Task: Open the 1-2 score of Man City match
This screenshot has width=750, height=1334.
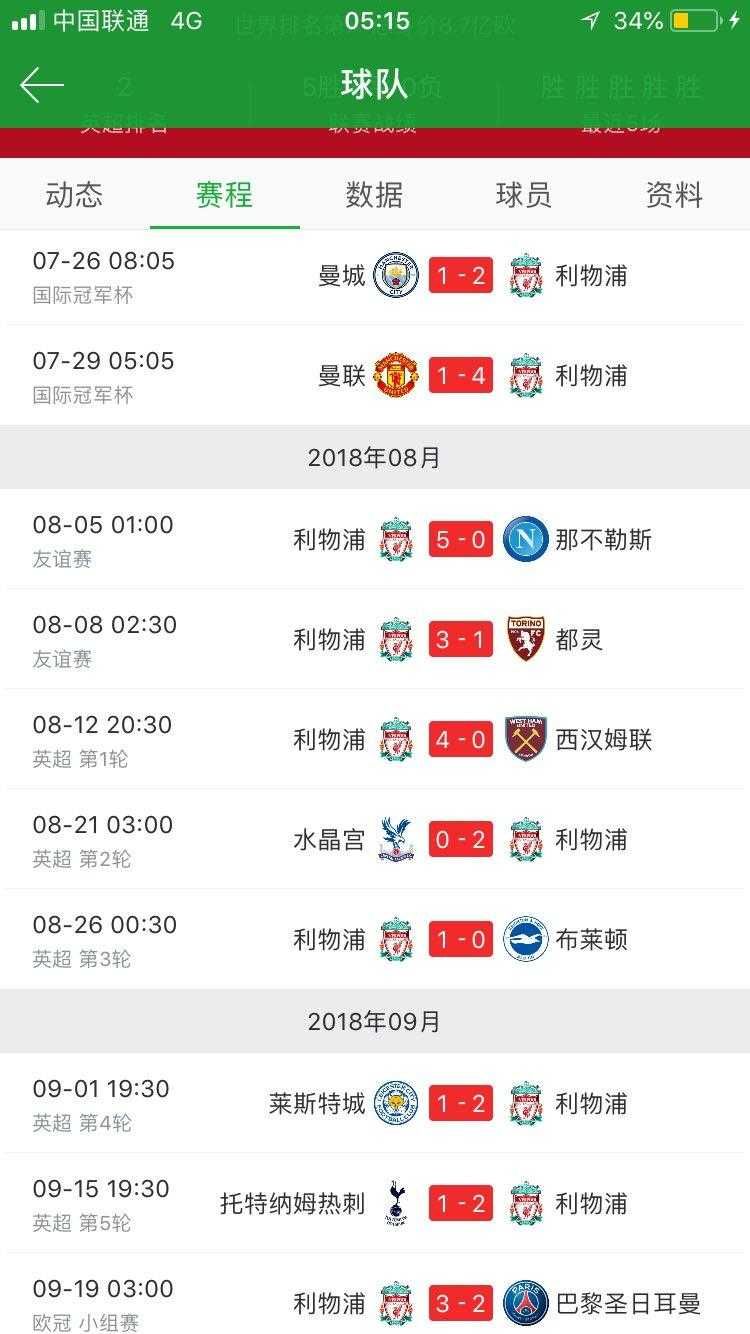Action: pyautogui.click(x=459, y=276)
